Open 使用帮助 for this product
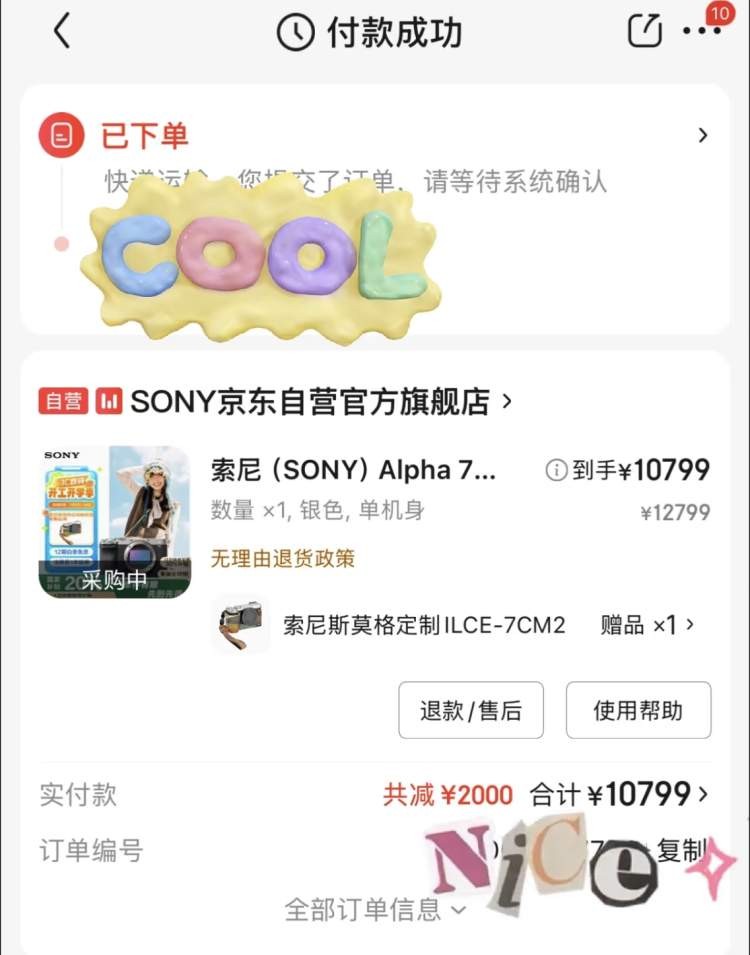This screenshot has width=750, height=955. click(638, 710)
